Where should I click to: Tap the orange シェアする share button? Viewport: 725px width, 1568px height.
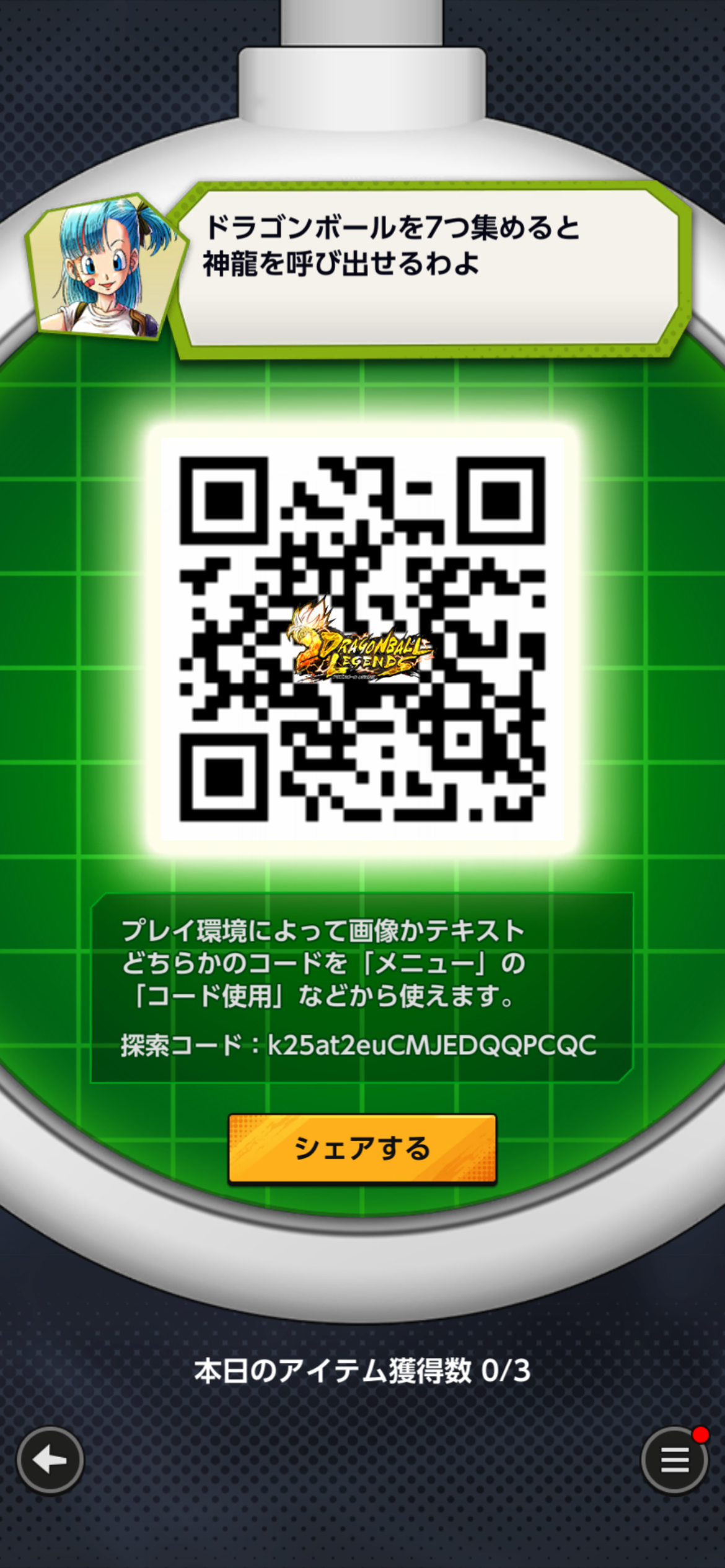tap(362, 1149)
